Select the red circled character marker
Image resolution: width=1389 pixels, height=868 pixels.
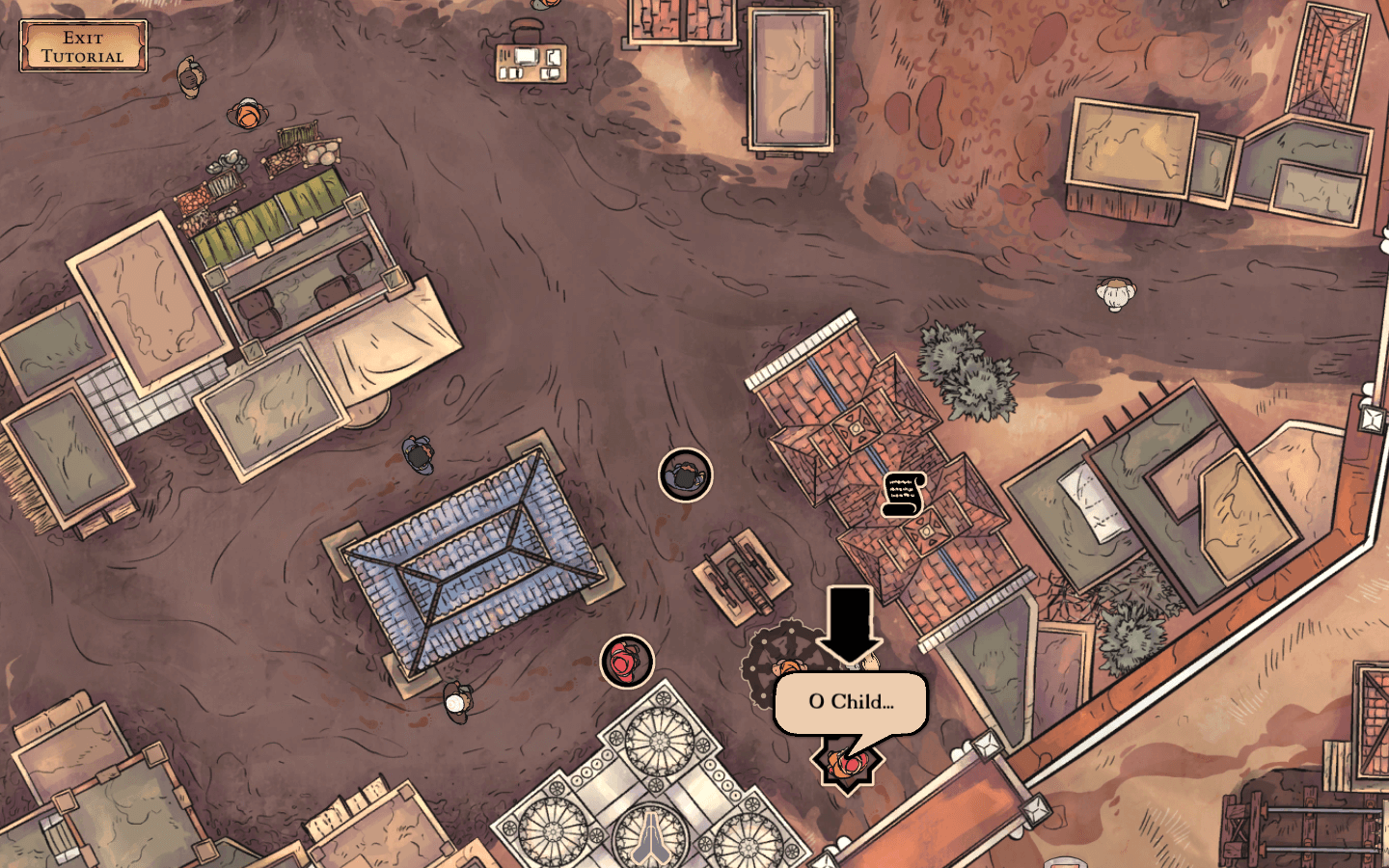tap(627, 662)
